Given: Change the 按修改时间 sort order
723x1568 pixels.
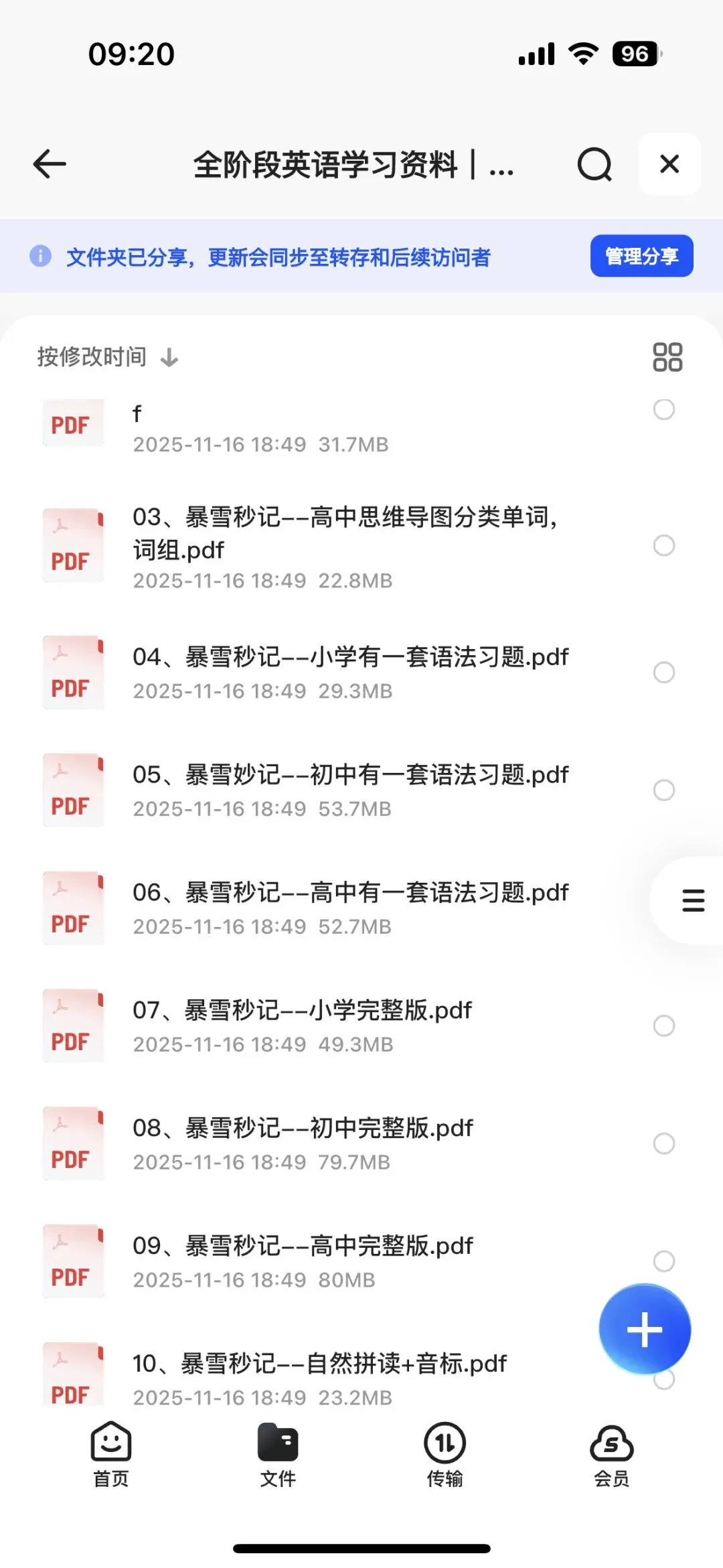Looking at the screenshot, I should 107,357.
